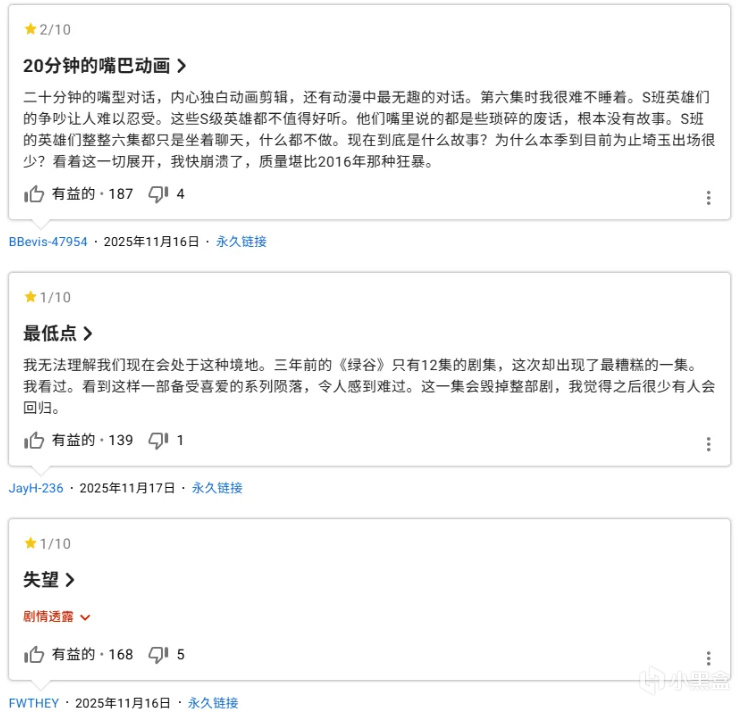Open permalink of FWTHEY's review

pyautogui.click(x=213, y=703)
